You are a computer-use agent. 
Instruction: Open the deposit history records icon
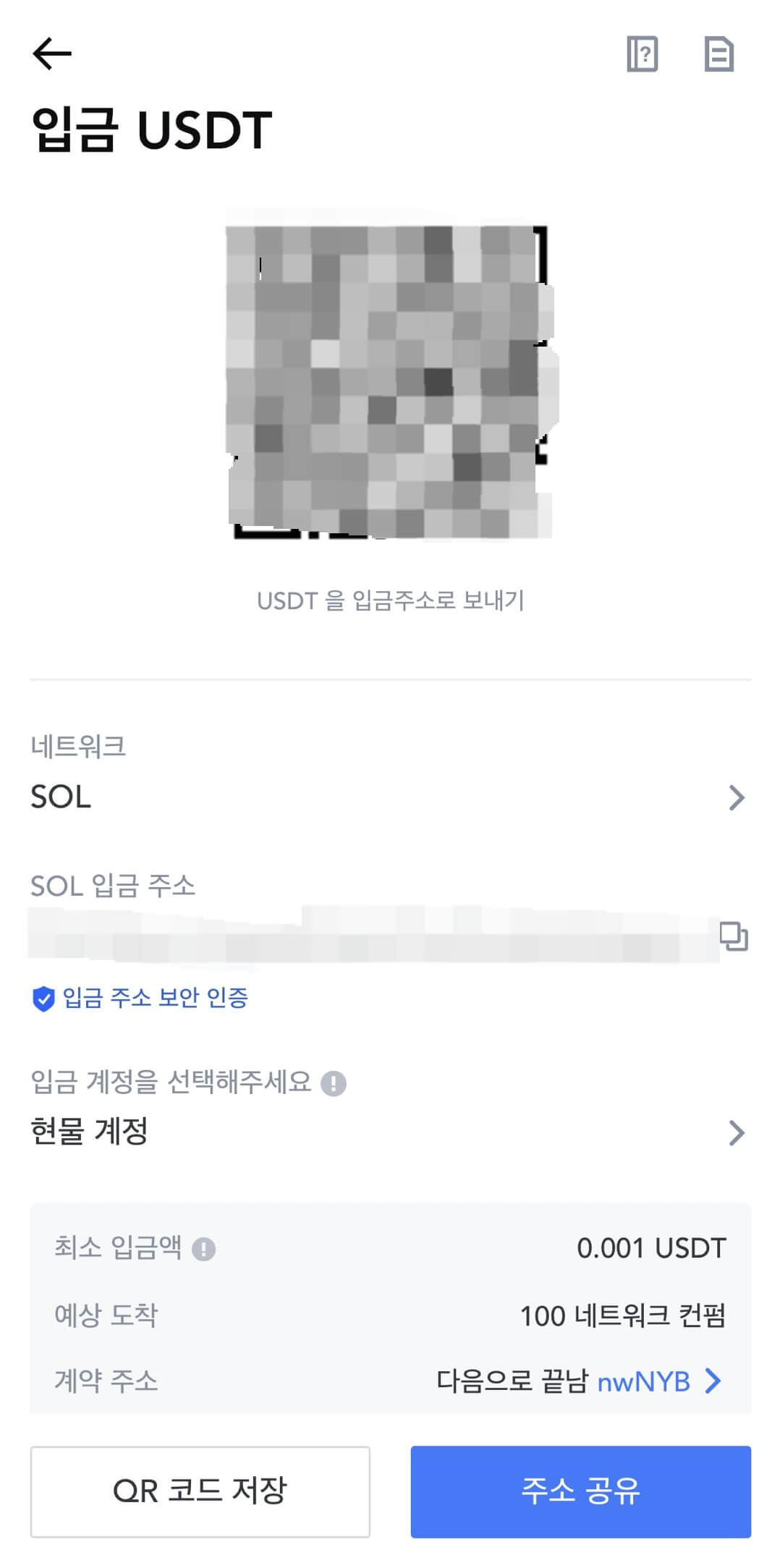click(x=718, y=54)
